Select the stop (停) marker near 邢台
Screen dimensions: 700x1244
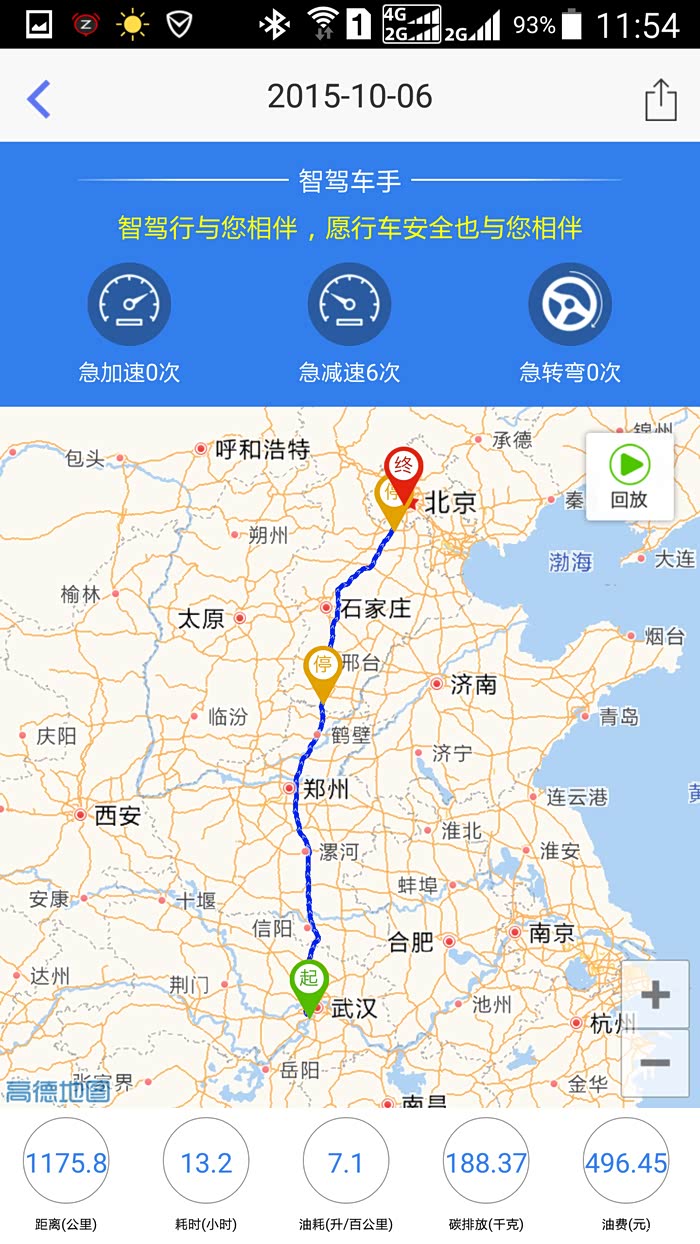coord(323,667)
